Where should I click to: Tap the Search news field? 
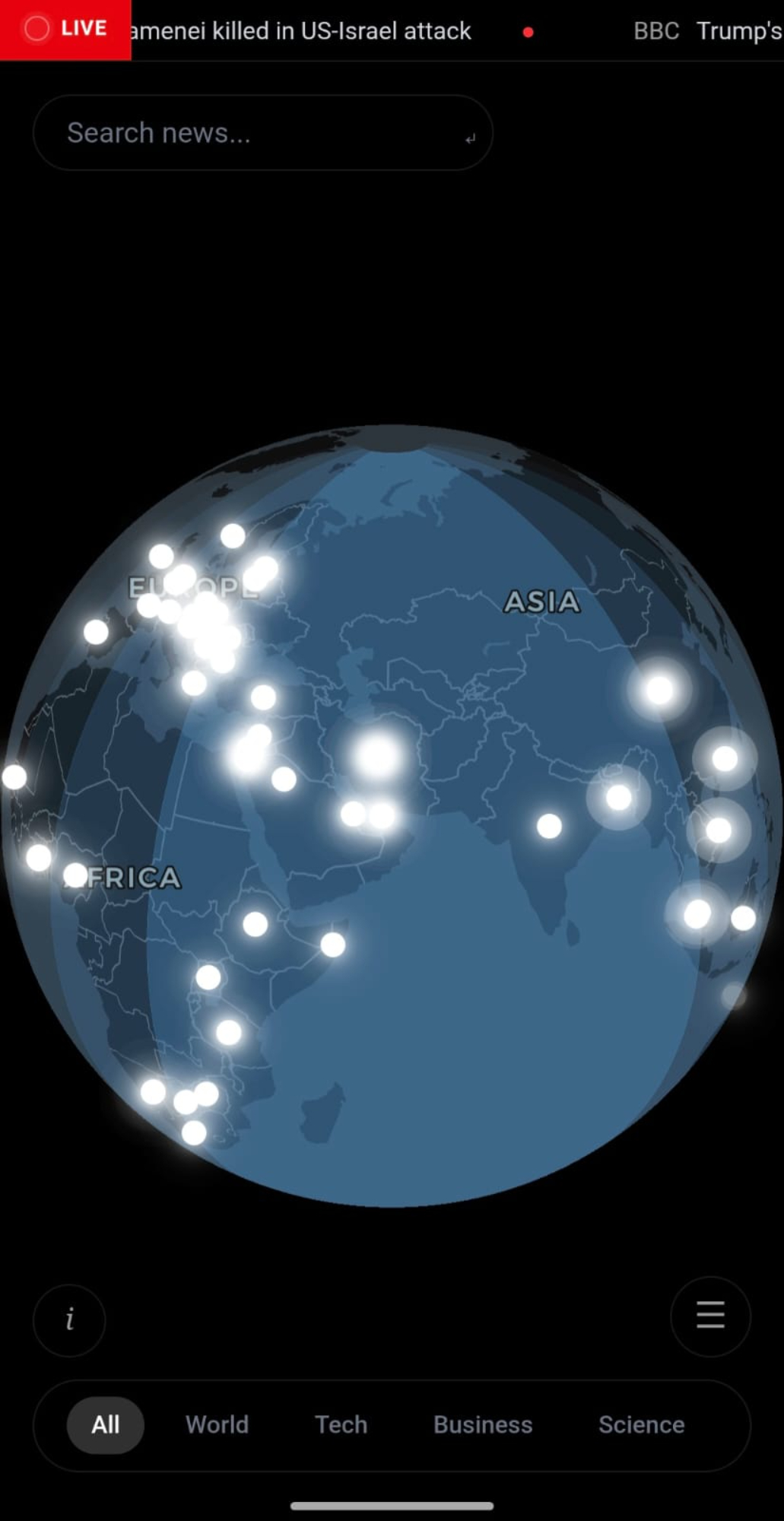tap(262, 133)
